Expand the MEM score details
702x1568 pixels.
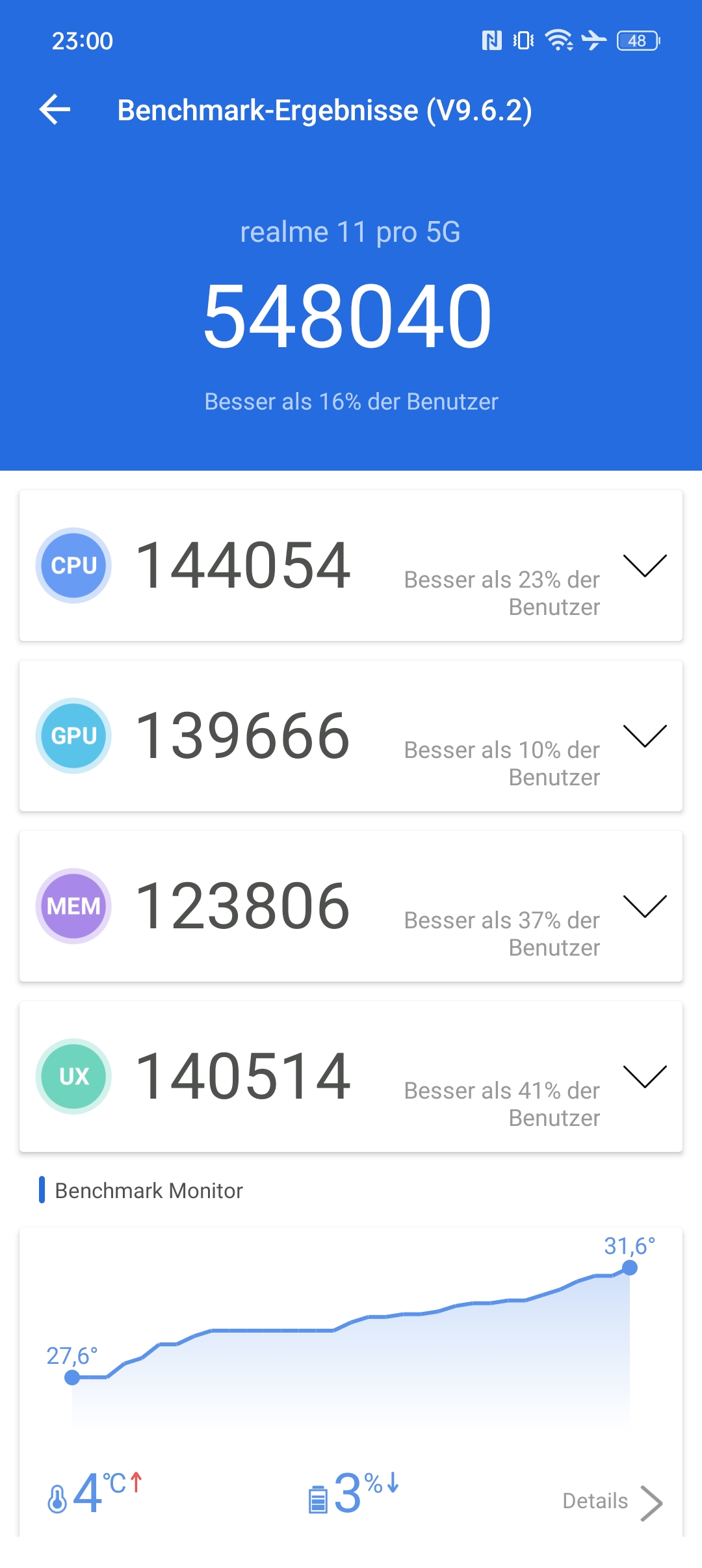coord(645,906)
